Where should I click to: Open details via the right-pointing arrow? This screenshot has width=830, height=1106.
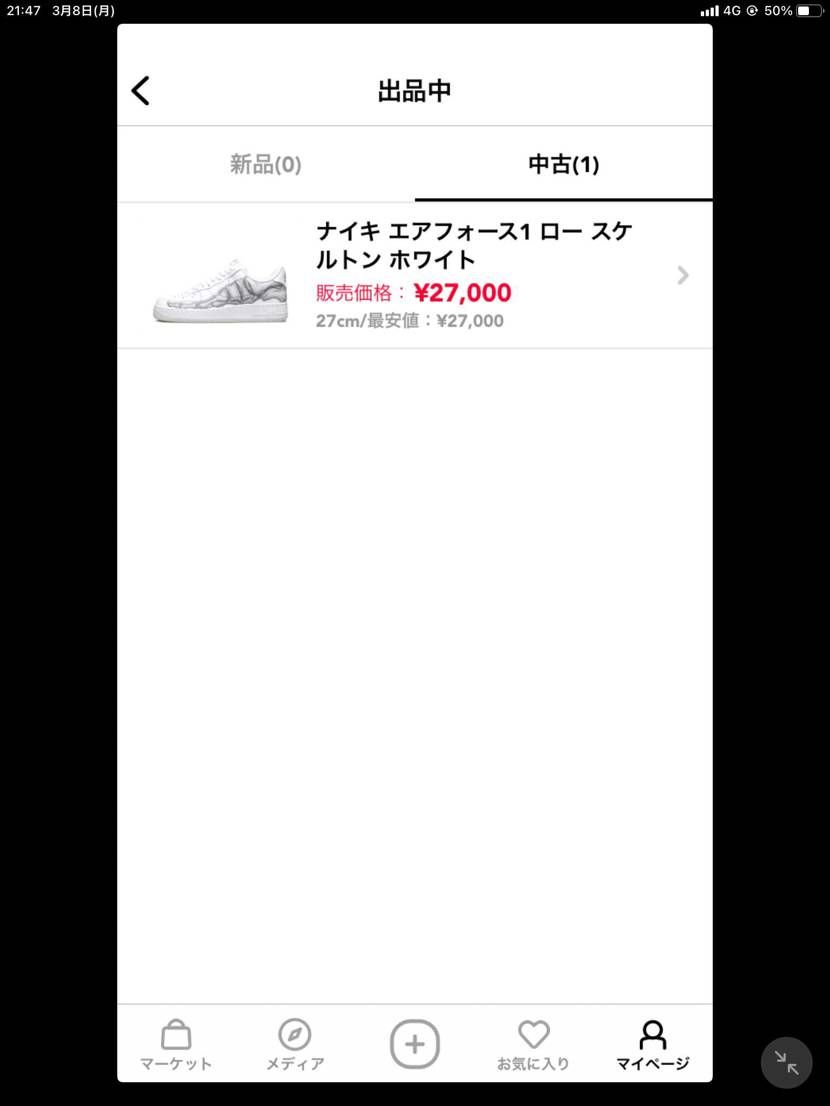tap(683, 275)
